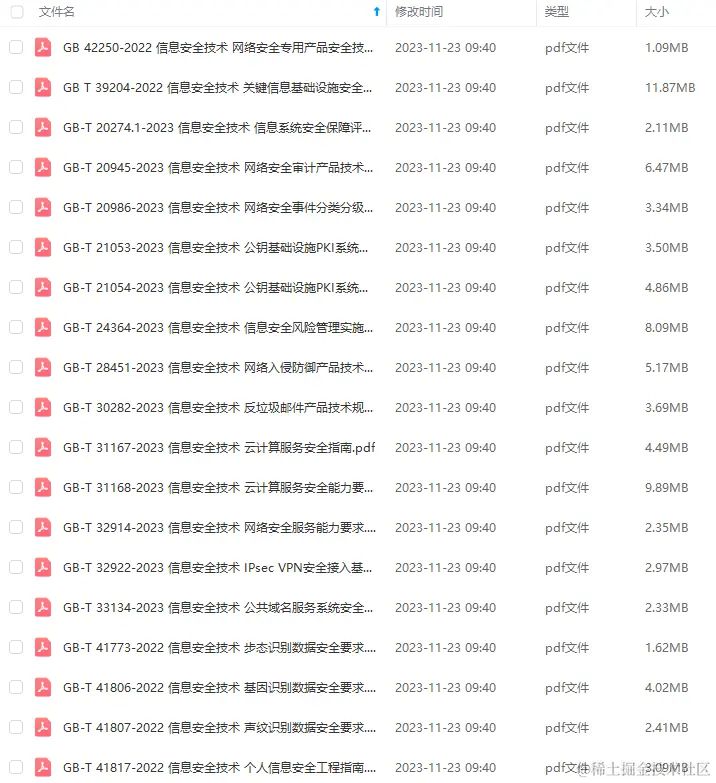Sort files by 大小 column
Image resolution: width=716 pixels, height=783 pixels.
657,12
